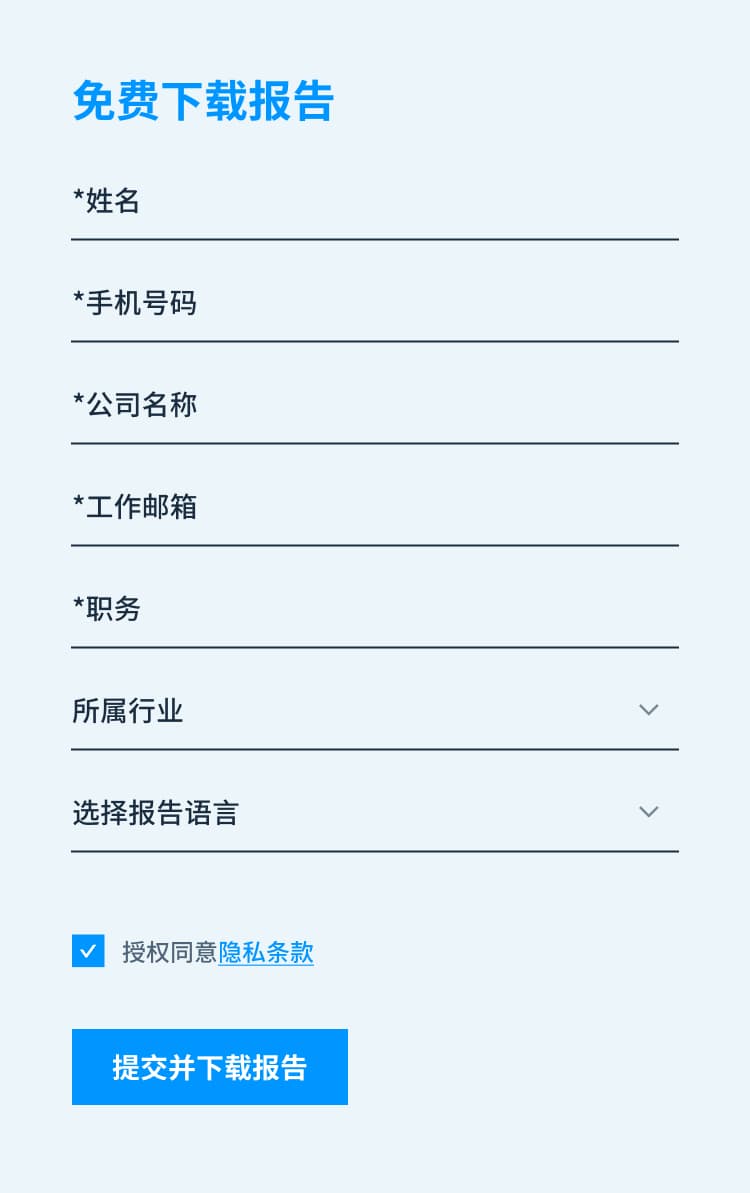This screenshot has width=750, height=1193.
Task: Uncheck the 授权同意 consent checkbox
Action: 88,951
